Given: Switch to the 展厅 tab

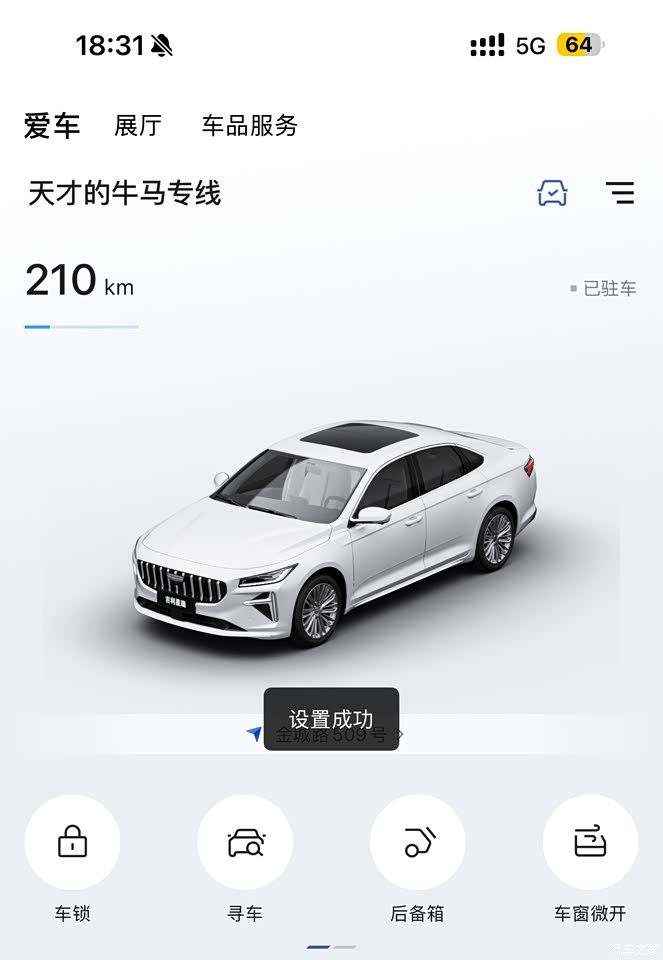Looking at the screenshot, I should 138,126.
